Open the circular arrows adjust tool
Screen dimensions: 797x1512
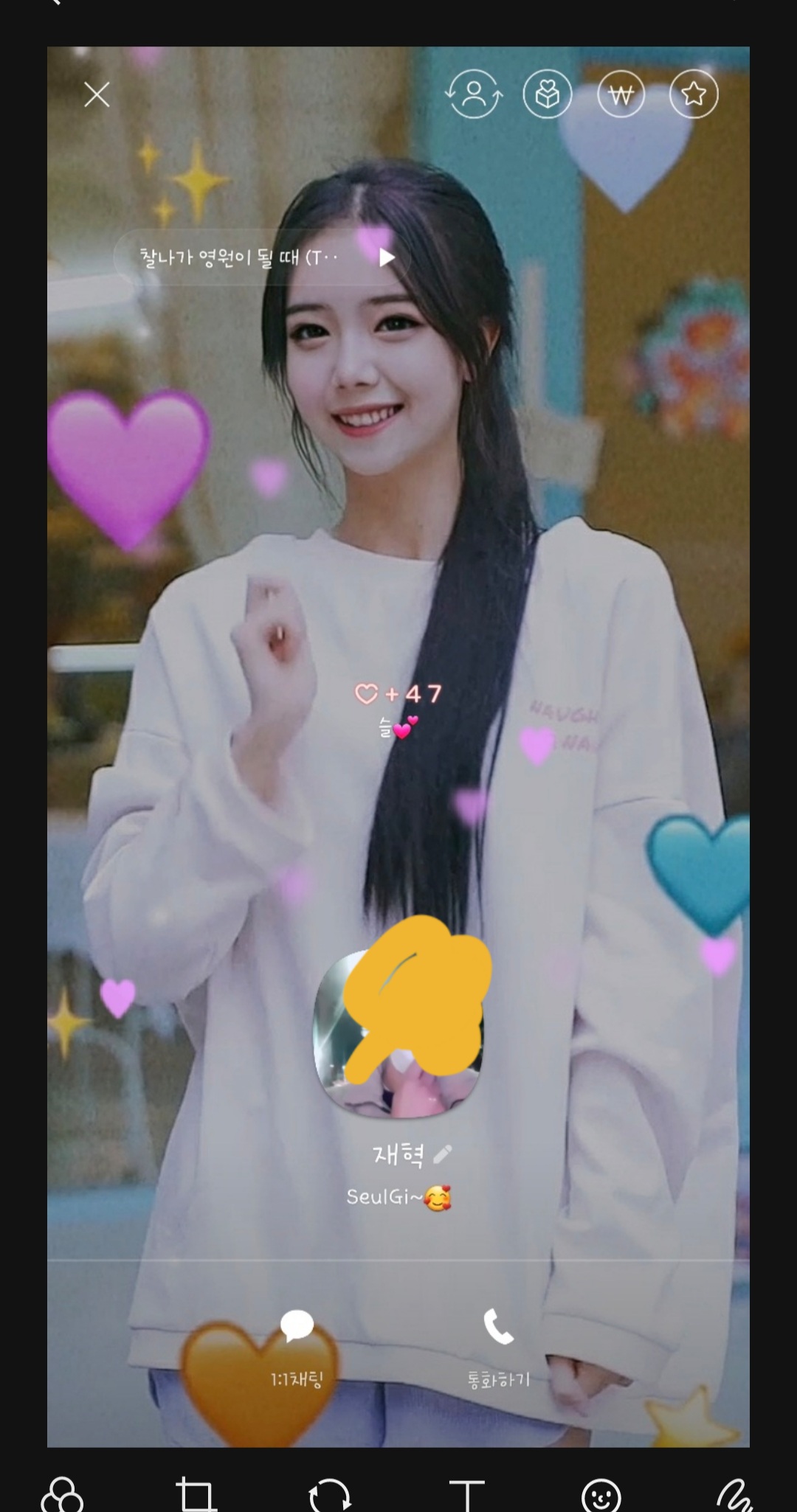tap(330, 1496)
